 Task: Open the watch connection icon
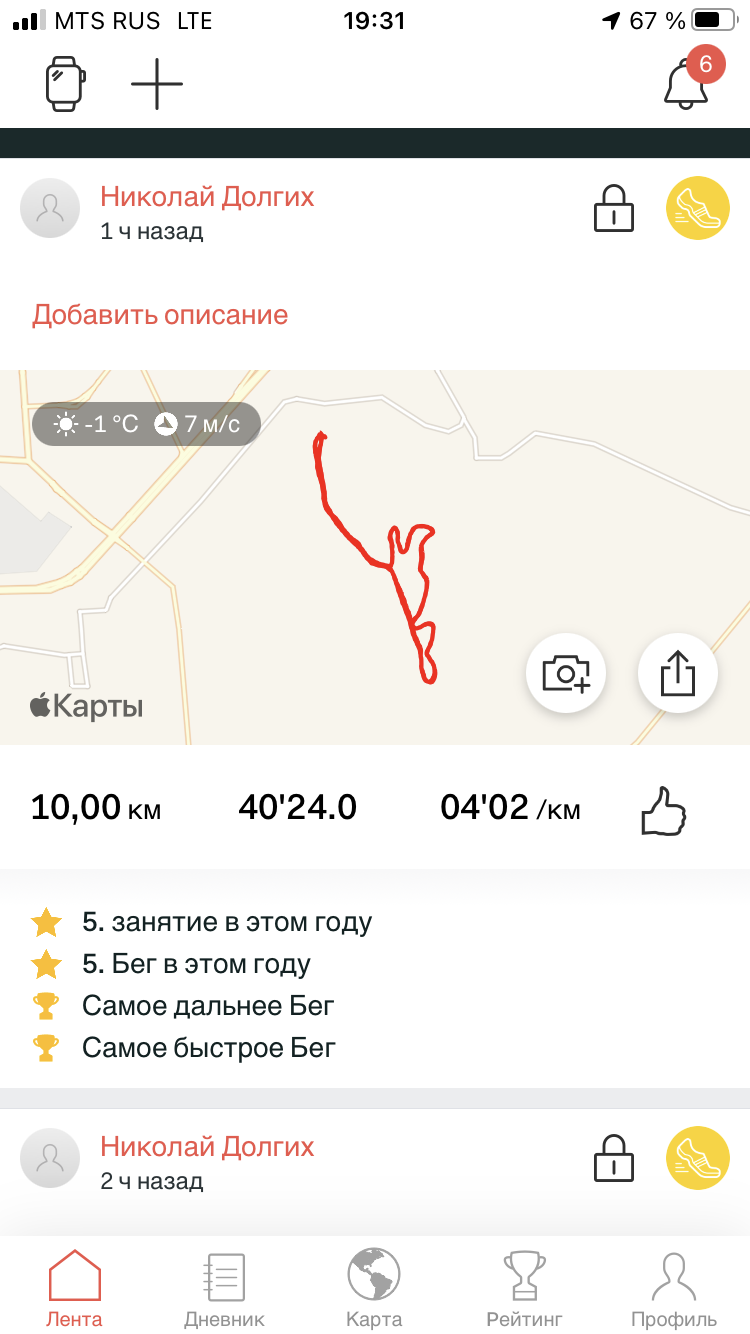click(x=66, y=83)
